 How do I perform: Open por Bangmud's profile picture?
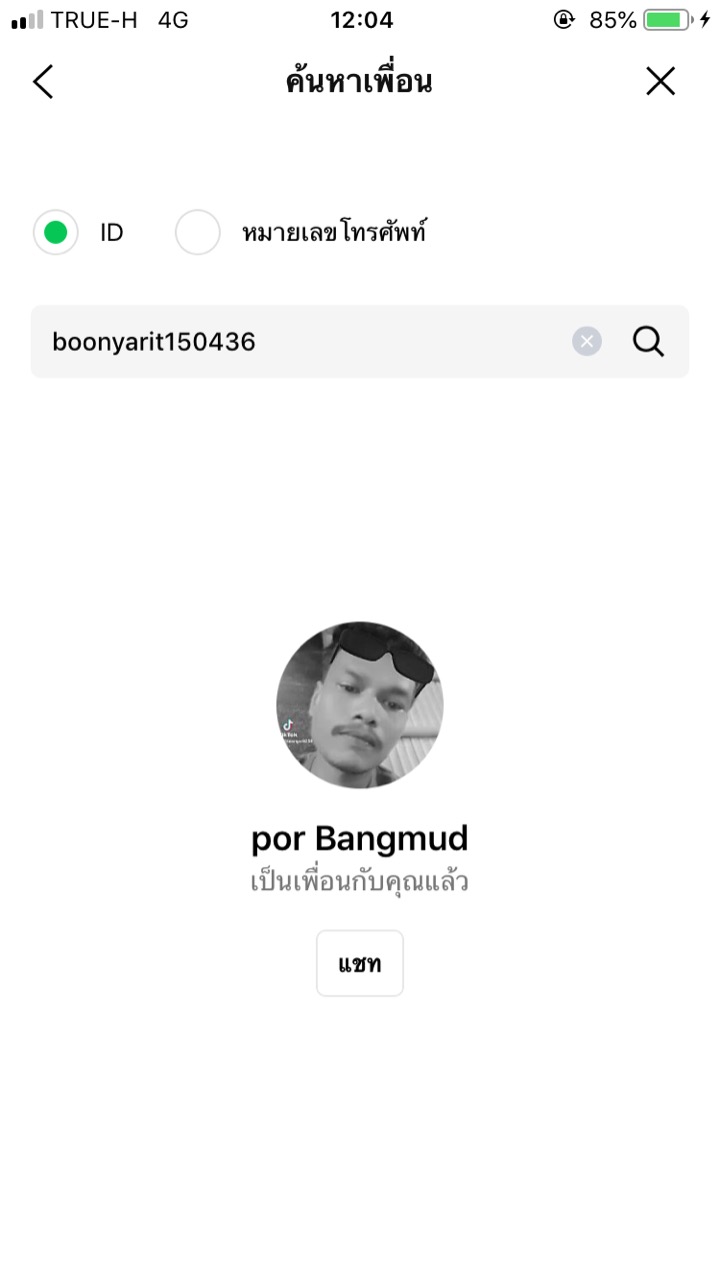tap(359, 705)
